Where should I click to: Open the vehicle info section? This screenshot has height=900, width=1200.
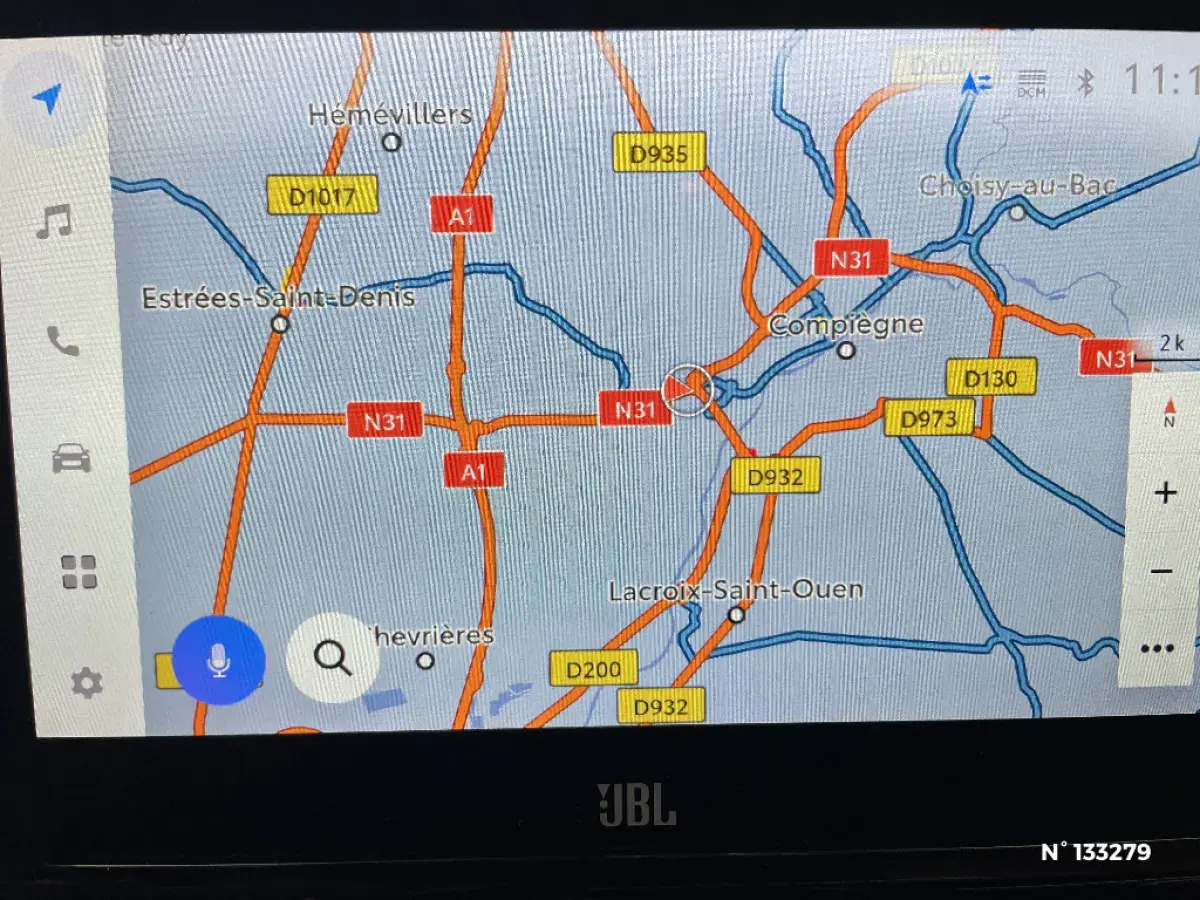click(x=71, y=458)
